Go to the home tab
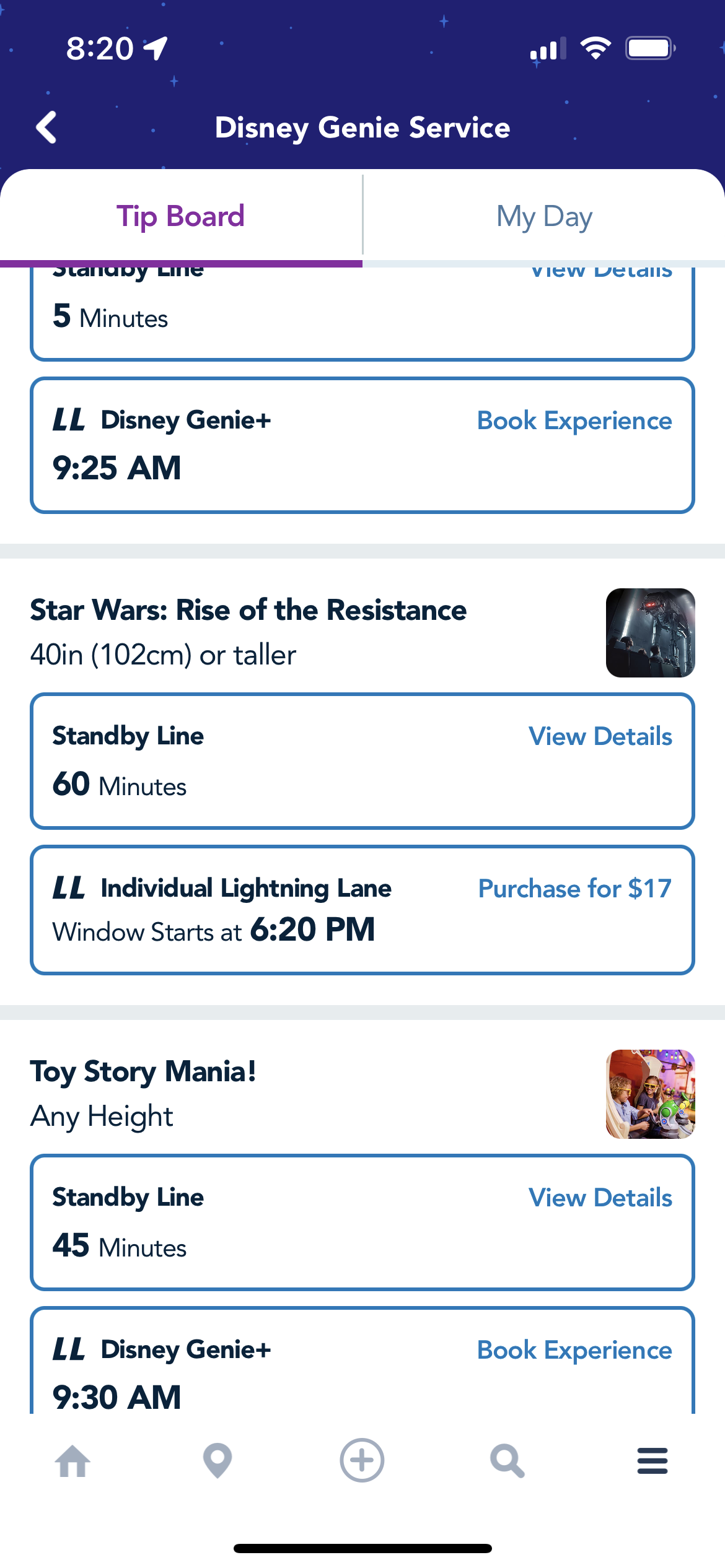This screenshot has height=1568, width=725. coord(72,1461)
